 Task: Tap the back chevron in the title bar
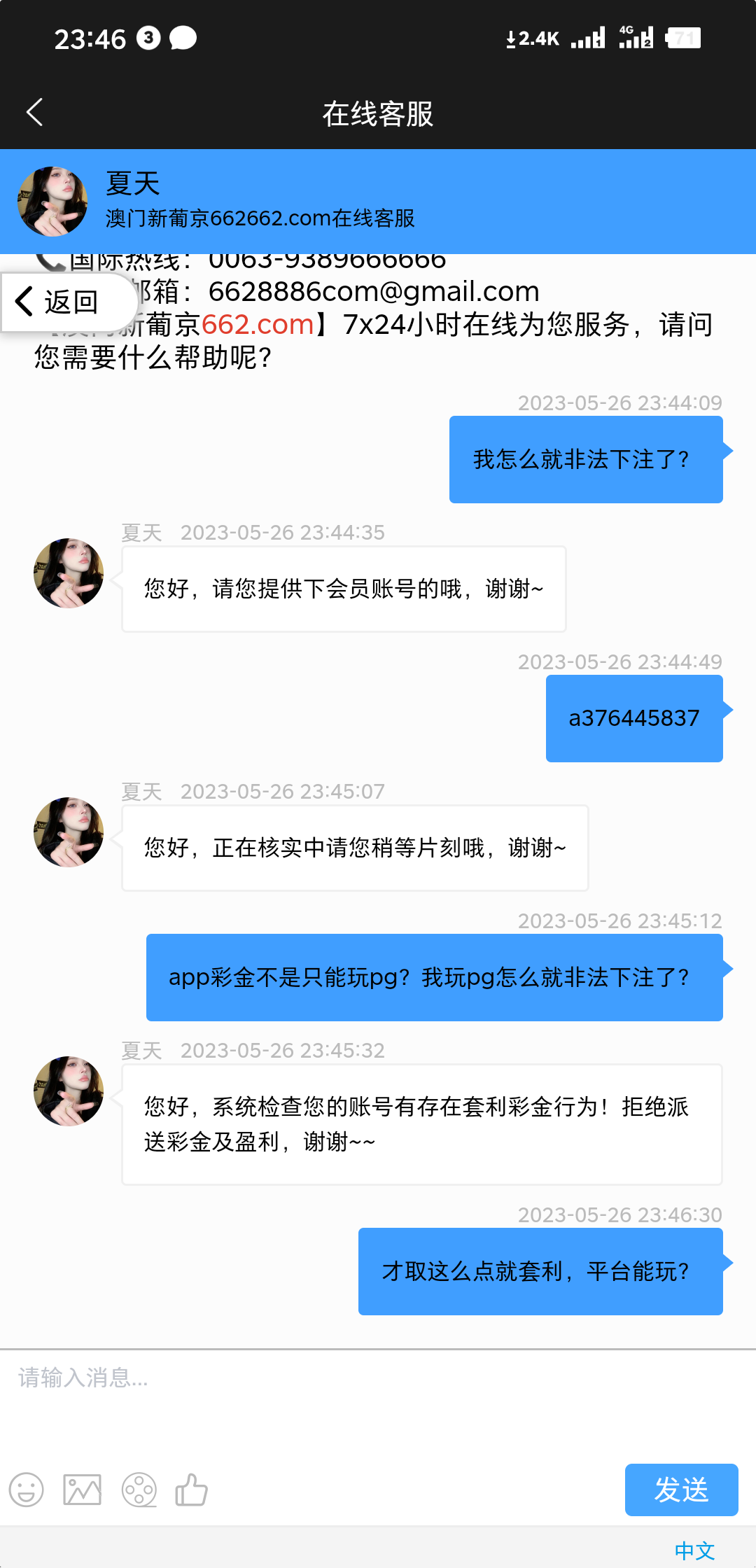point(34,112)
